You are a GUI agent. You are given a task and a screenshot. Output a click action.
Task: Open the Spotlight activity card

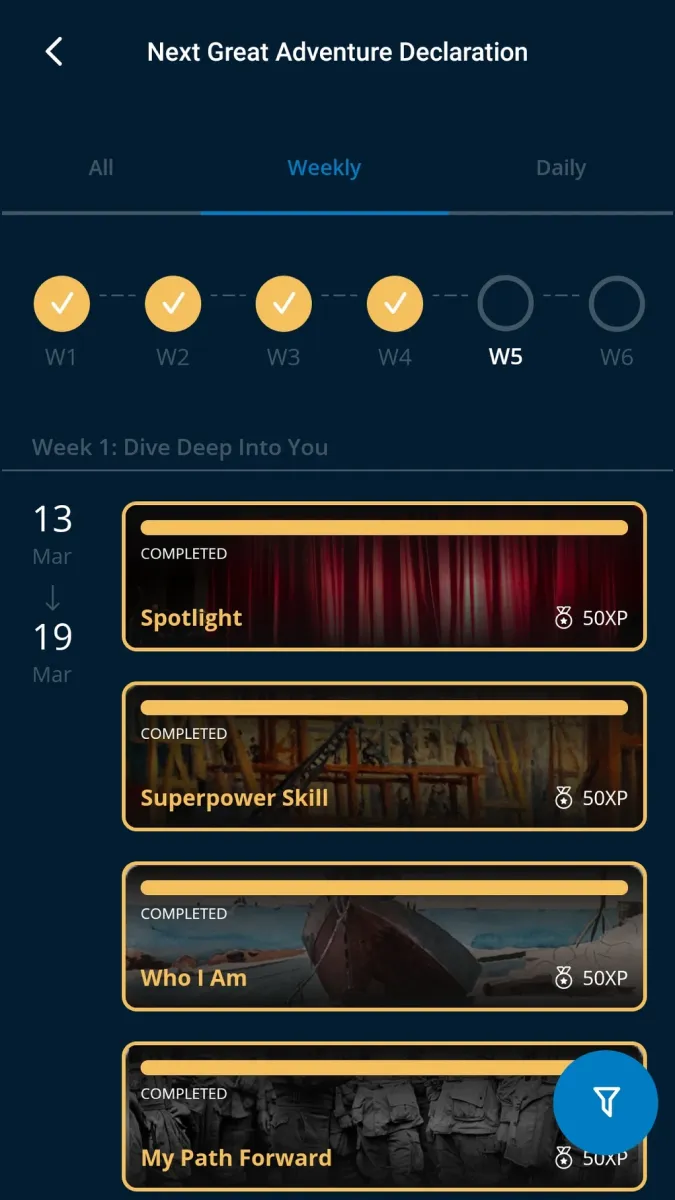[384, 577]
